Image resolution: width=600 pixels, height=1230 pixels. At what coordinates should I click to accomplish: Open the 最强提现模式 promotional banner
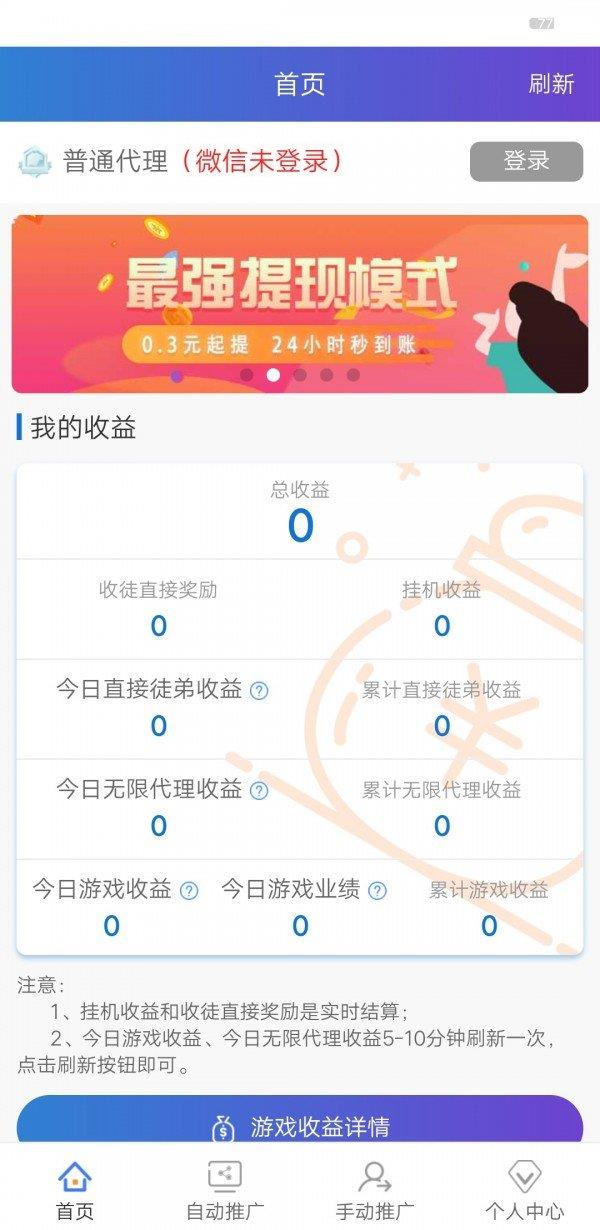click(x=300, y=303)
